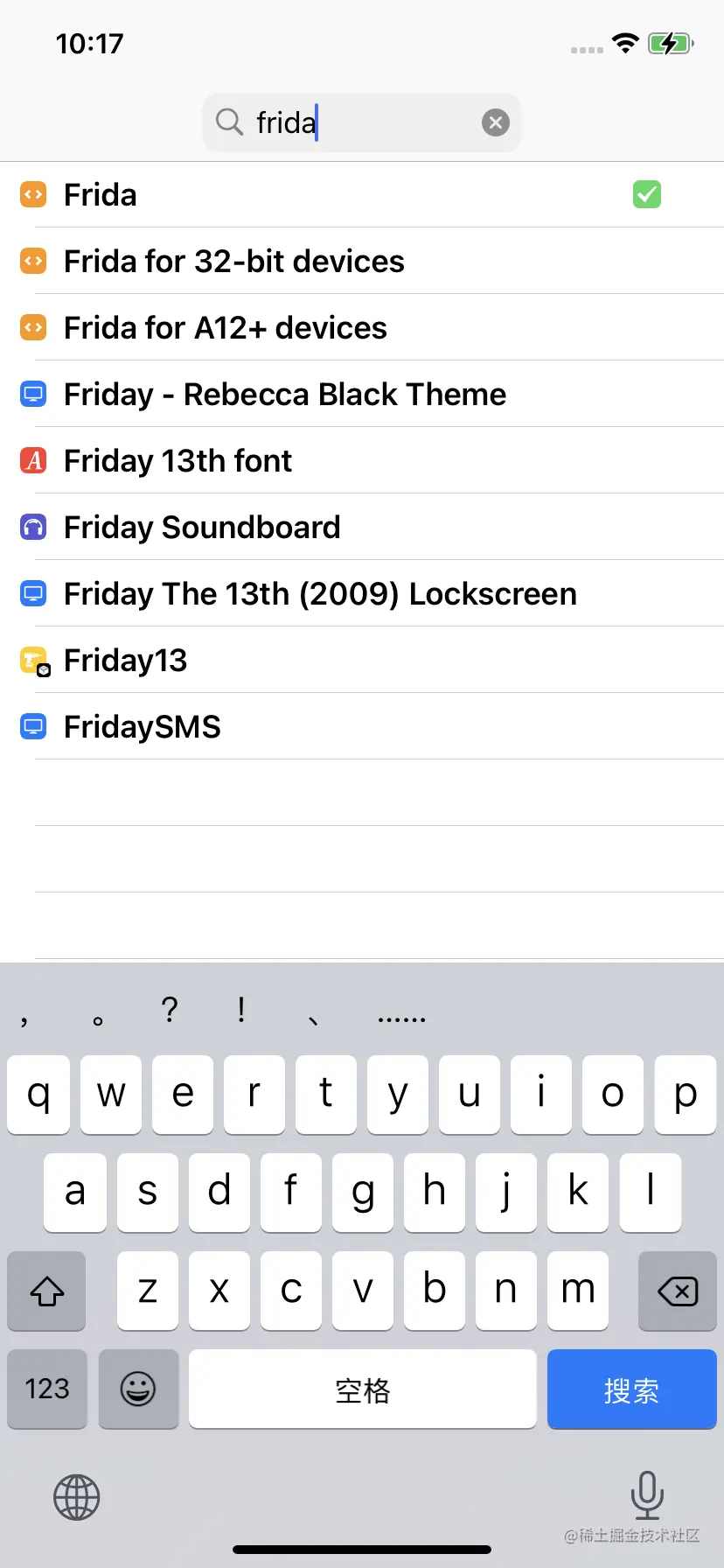Hit the keyboard backspace key
This screenshot has width=724, height=1568.
click(x=677, y=1291)
